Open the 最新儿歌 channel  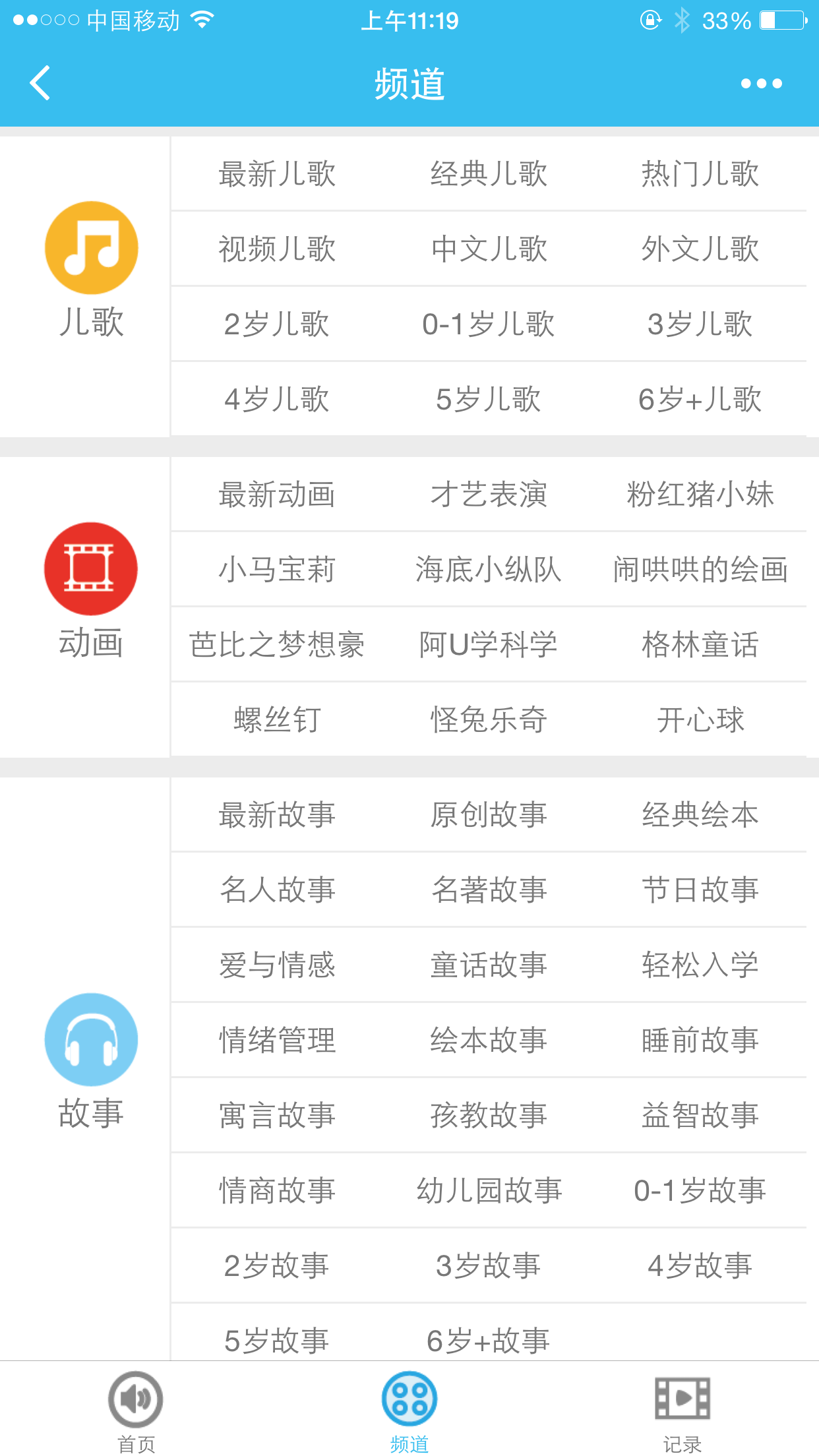coord(277,174)
